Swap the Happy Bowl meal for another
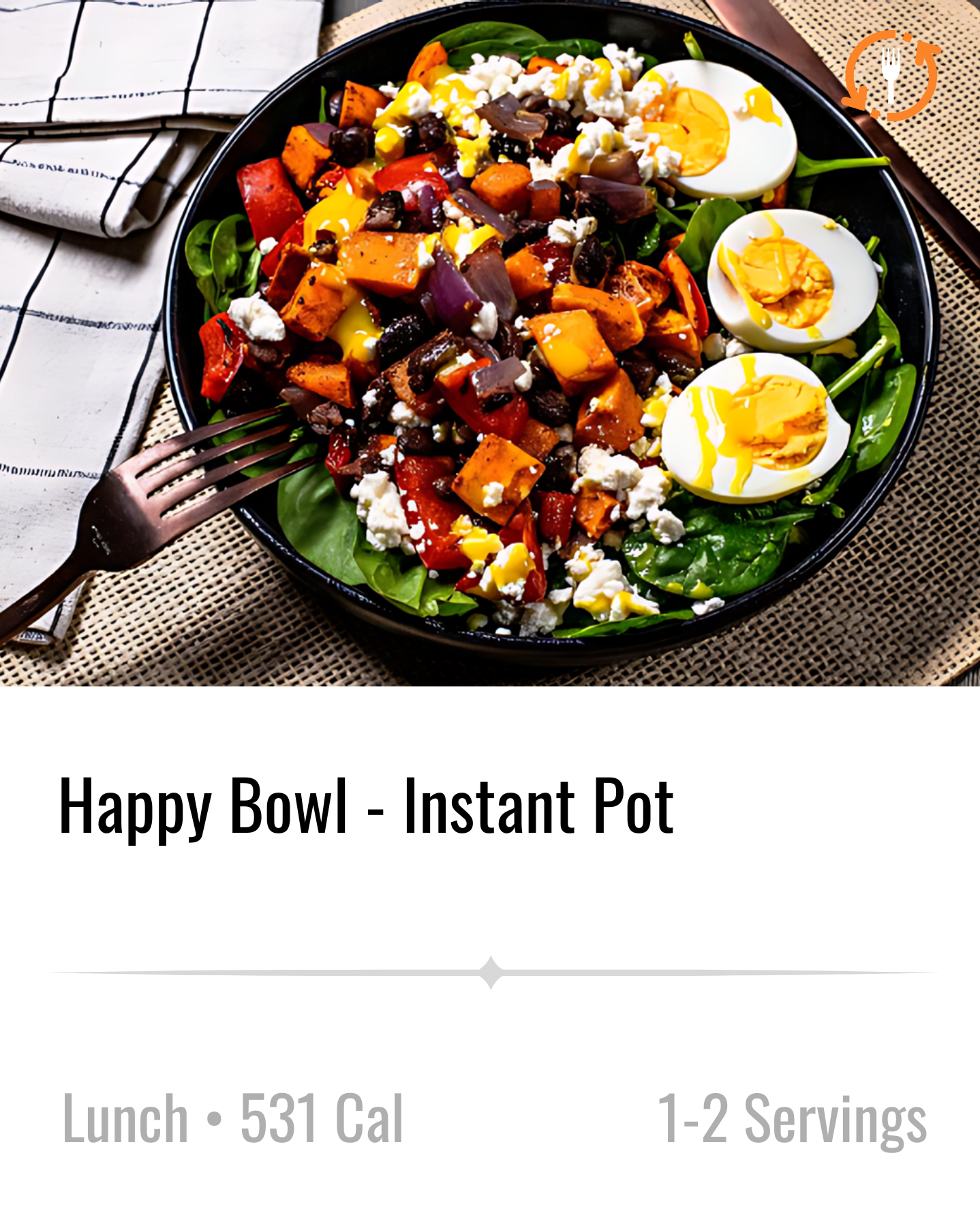Image resolution: width=980 pixels, height=1226 pixels. pos(891,76)
